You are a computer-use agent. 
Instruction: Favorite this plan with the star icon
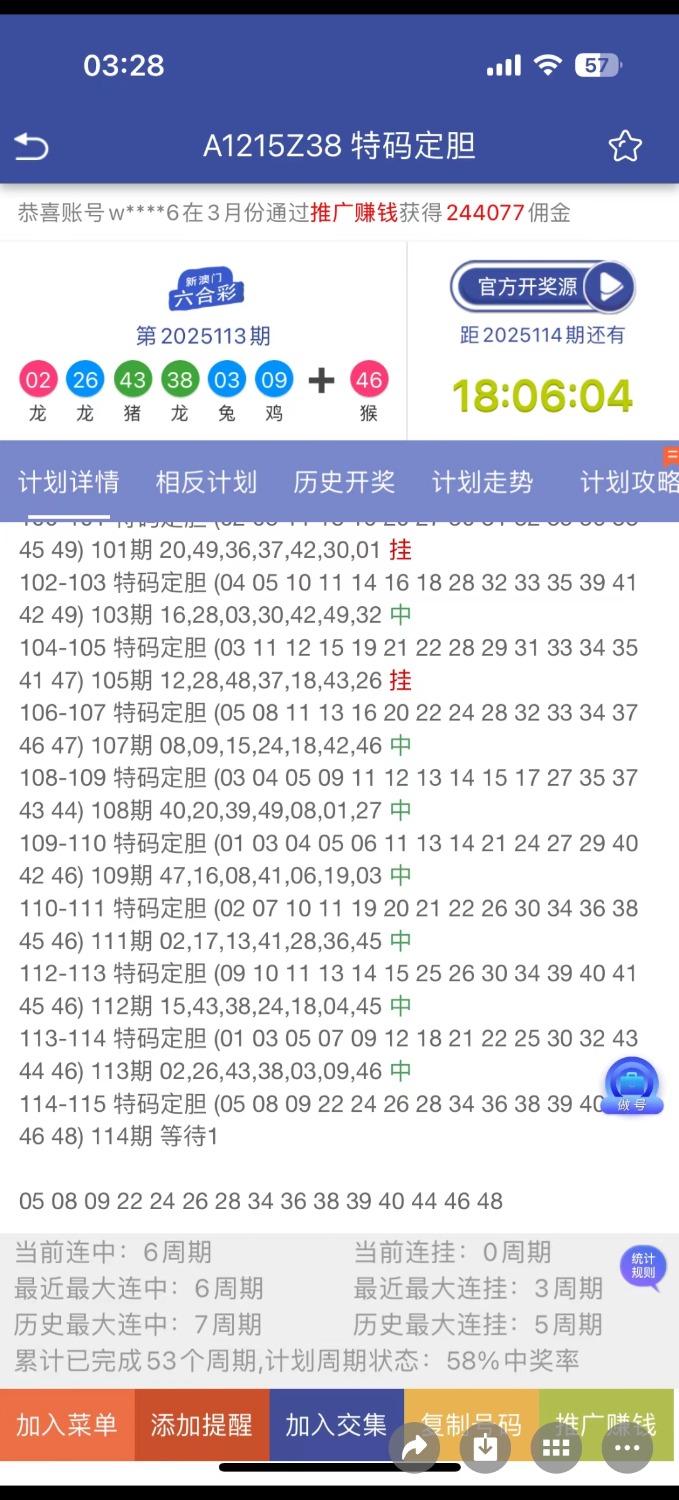pyautogui.click(x=625, y=147)
